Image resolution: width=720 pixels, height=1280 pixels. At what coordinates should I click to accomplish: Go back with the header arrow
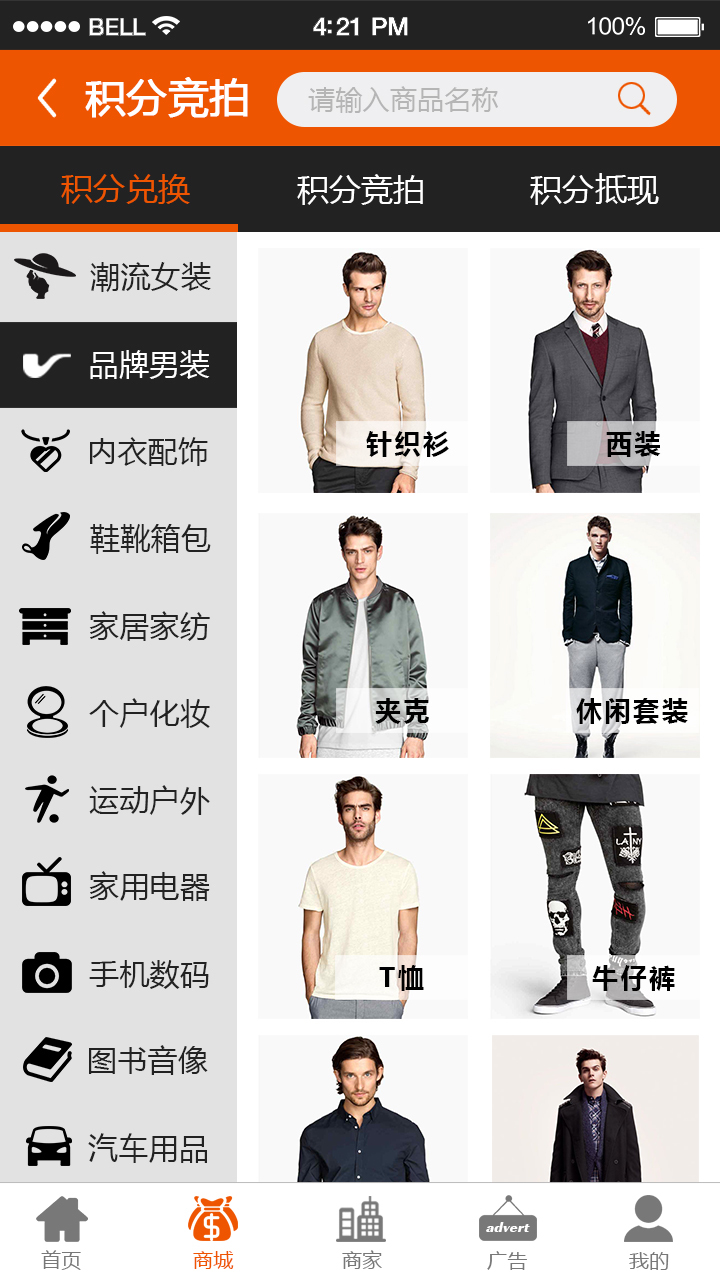click(x=47, y=99)
